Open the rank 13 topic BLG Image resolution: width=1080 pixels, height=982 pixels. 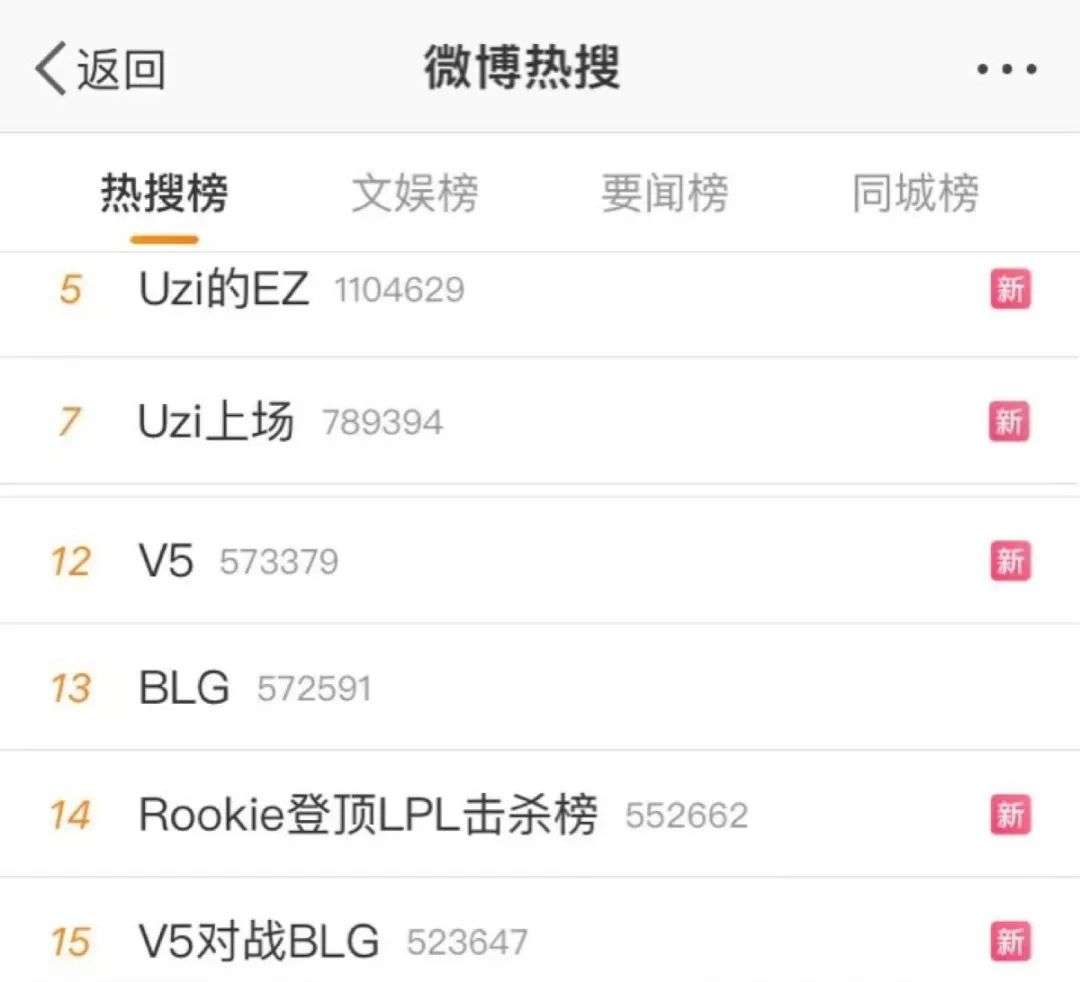tap(185, 688)
